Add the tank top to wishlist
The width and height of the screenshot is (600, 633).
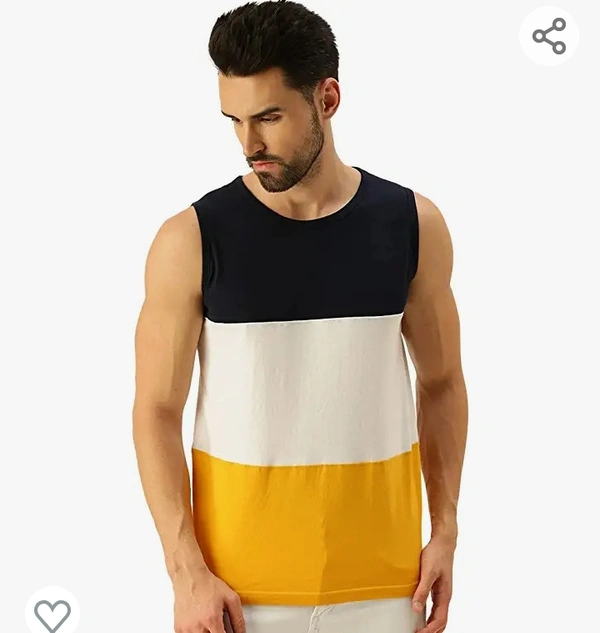coord(52,612)
